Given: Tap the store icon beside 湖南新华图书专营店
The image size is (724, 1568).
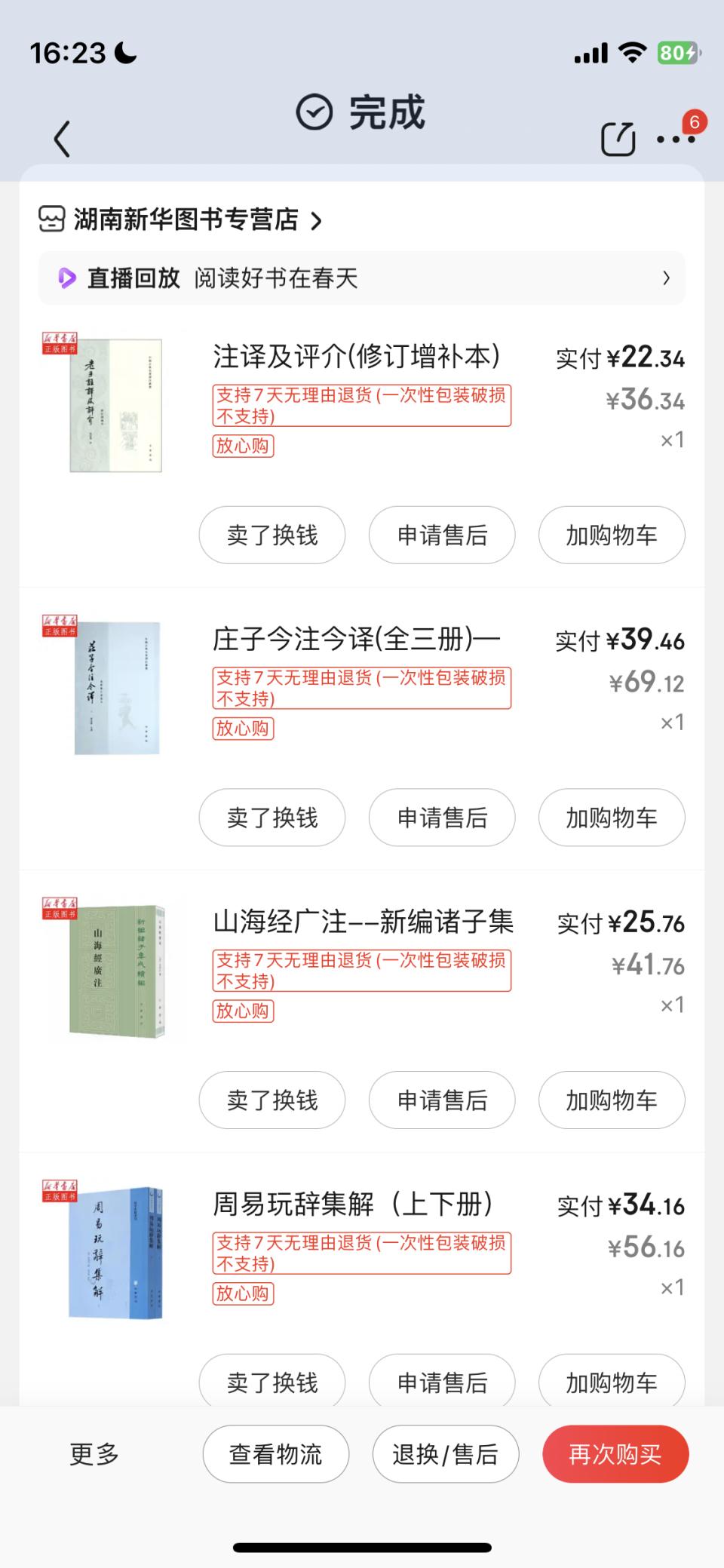Looking at the screenshot, I should [50, 220].
